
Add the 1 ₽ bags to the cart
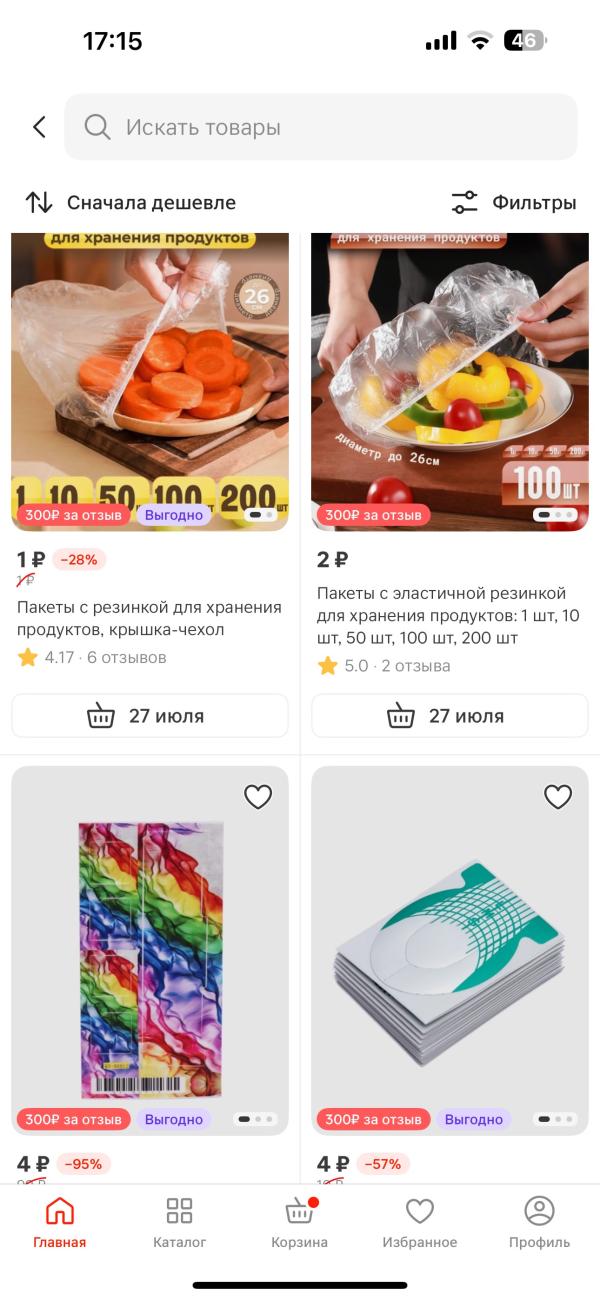[x=150, y=716]
